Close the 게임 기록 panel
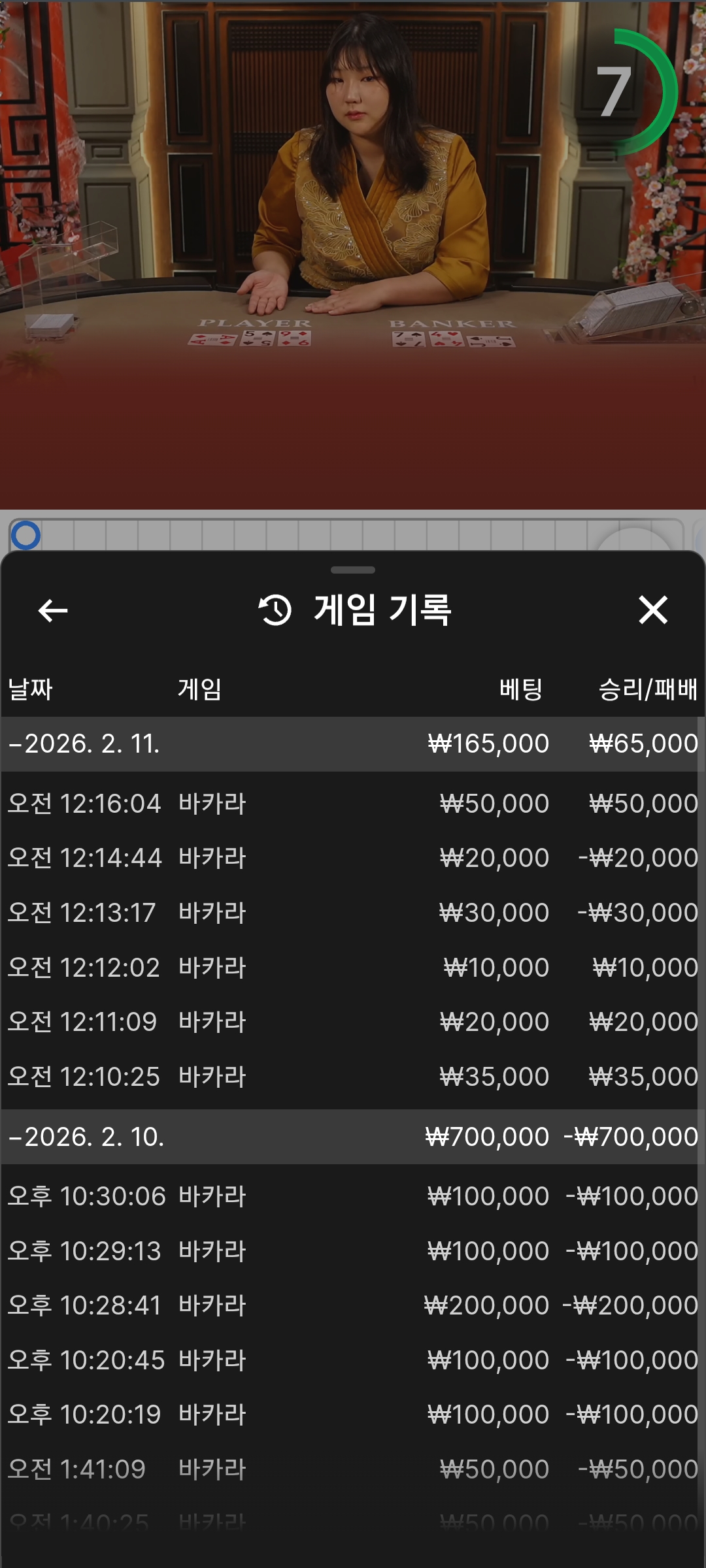706x1568 pixels. point(652,610)
